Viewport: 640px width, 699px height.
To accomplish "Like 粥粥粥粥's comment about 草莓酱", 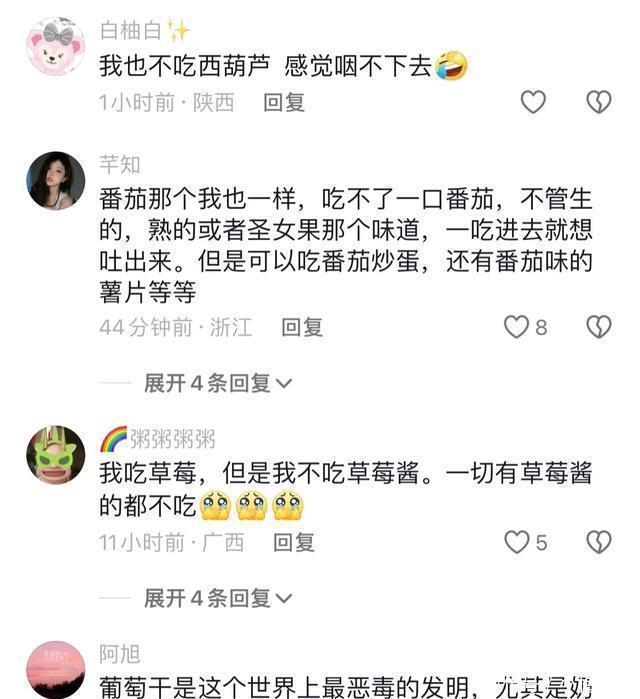I will tap(516, 542).
